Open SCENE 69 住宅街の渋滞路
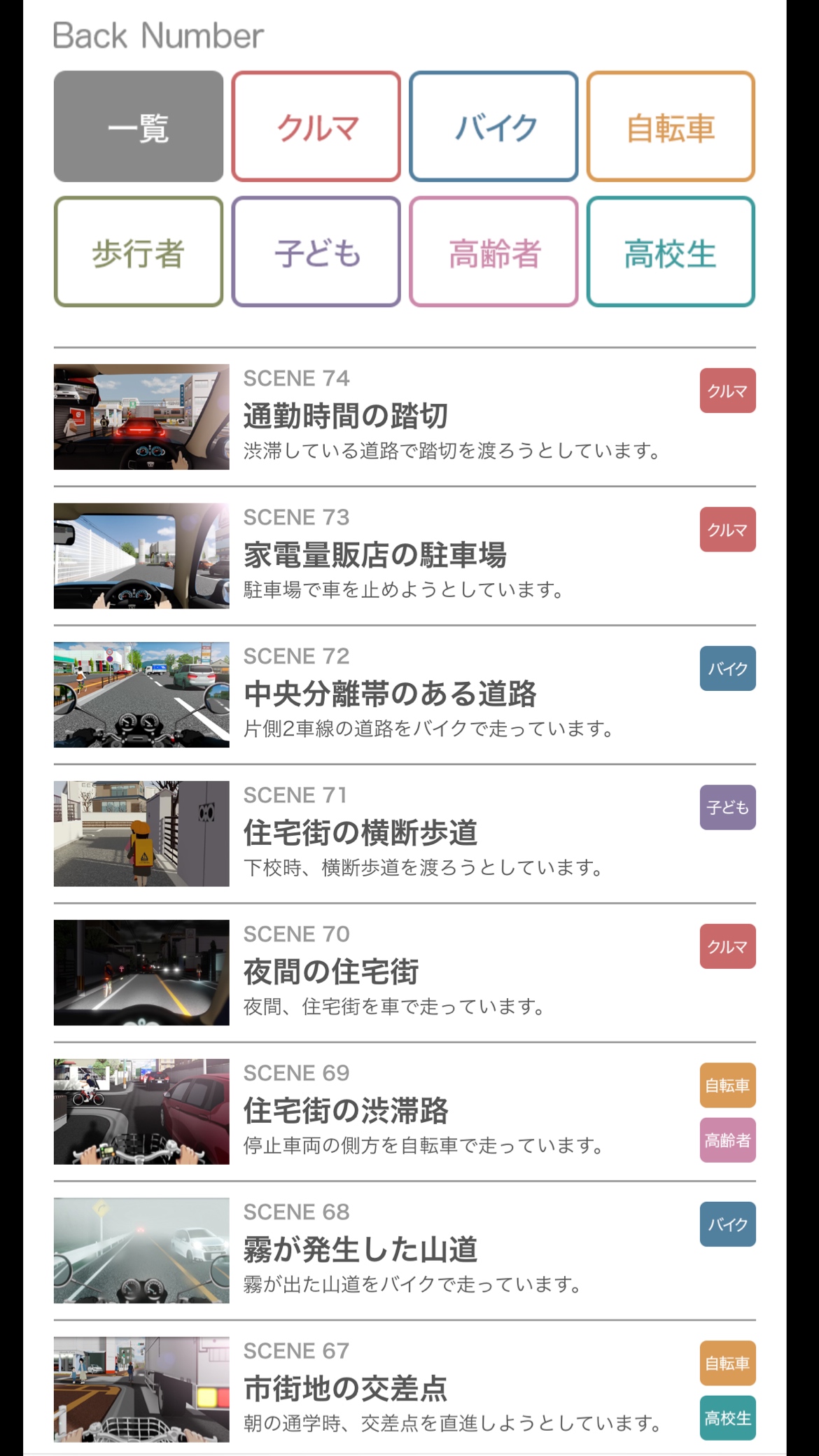Image resolution: width=819 pixels, height=1456 pixels. pos(346,1111)
